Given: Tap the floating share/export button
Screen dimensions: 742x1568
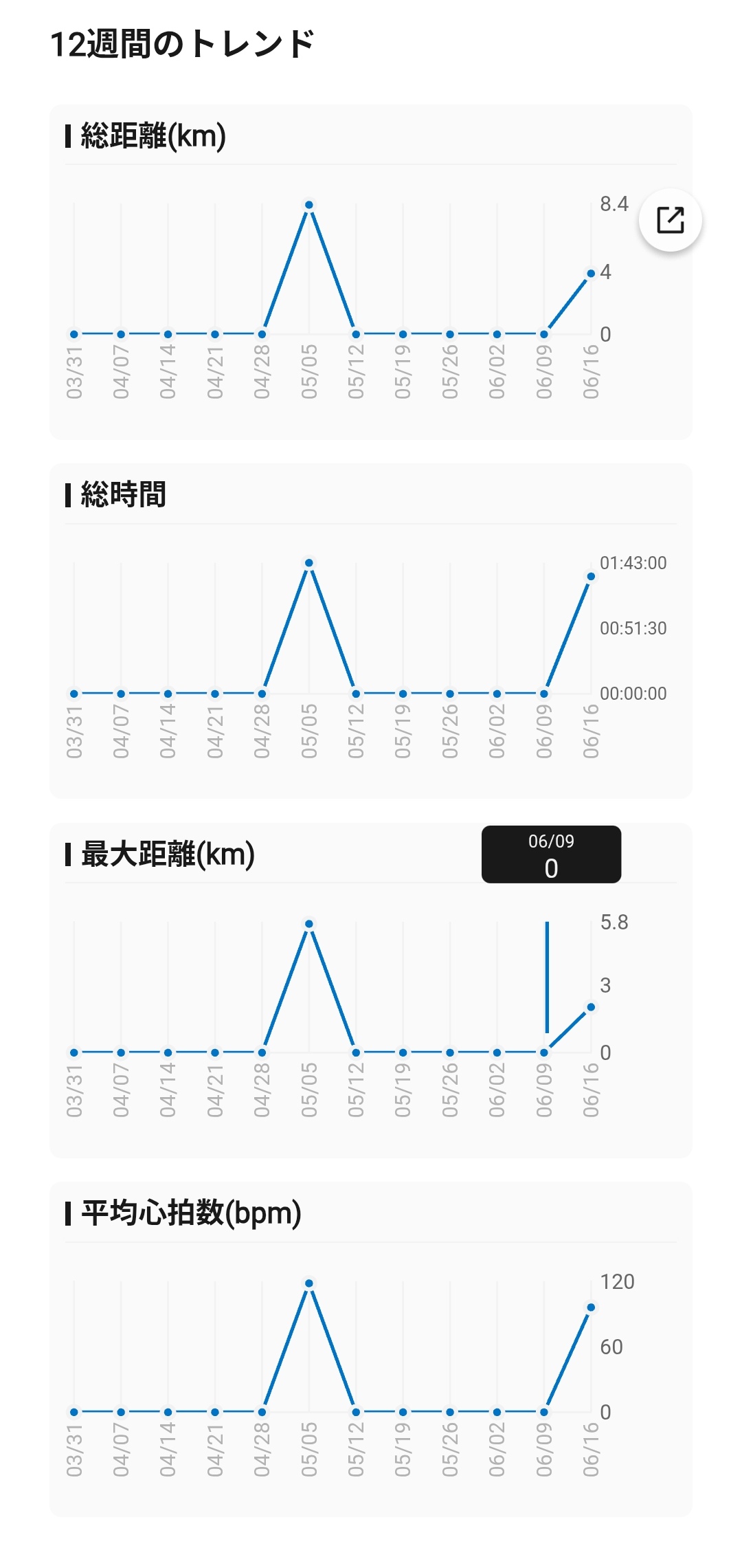Looking at the screenshot, I should 671,220.
